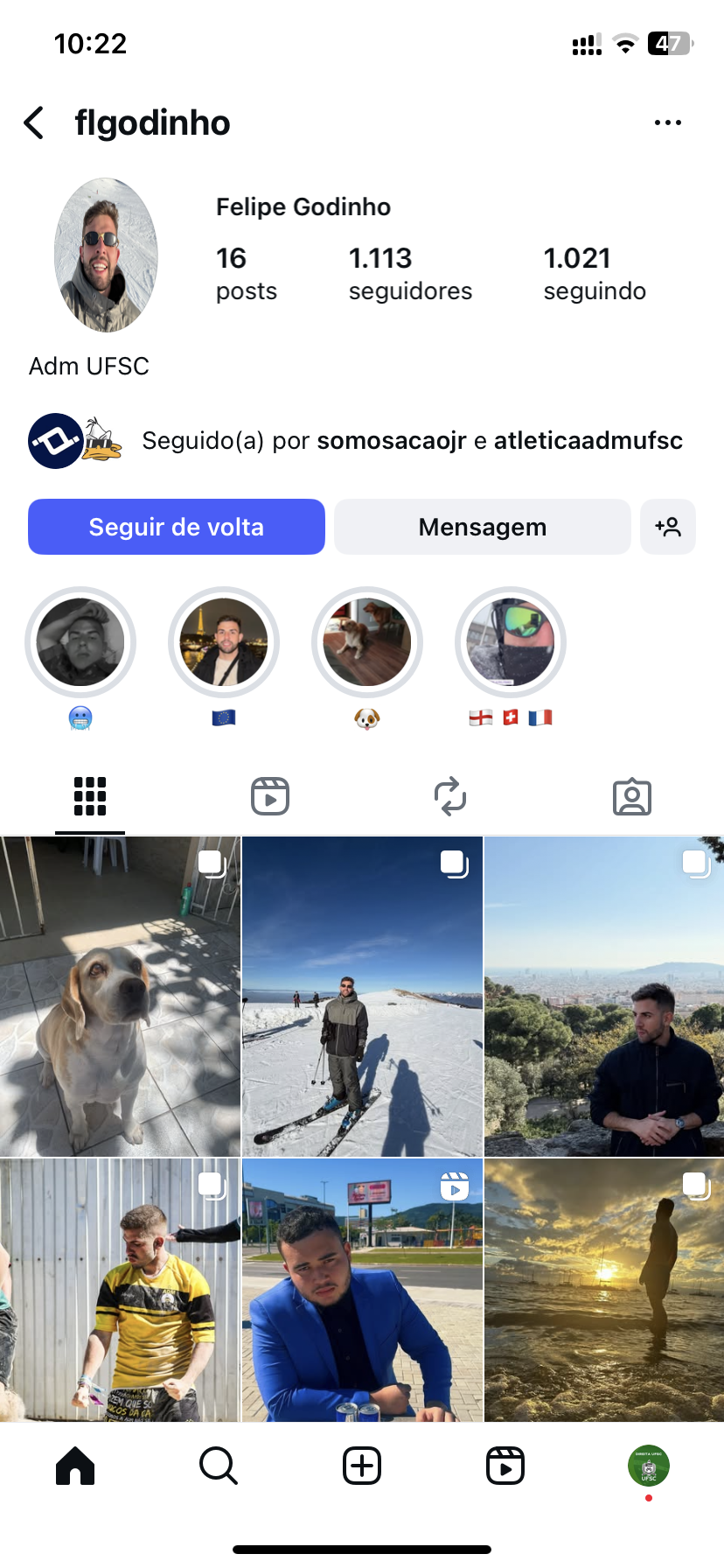
Task: Open the sunset beach silhouette post
Action: click(x=604, y=1290)
